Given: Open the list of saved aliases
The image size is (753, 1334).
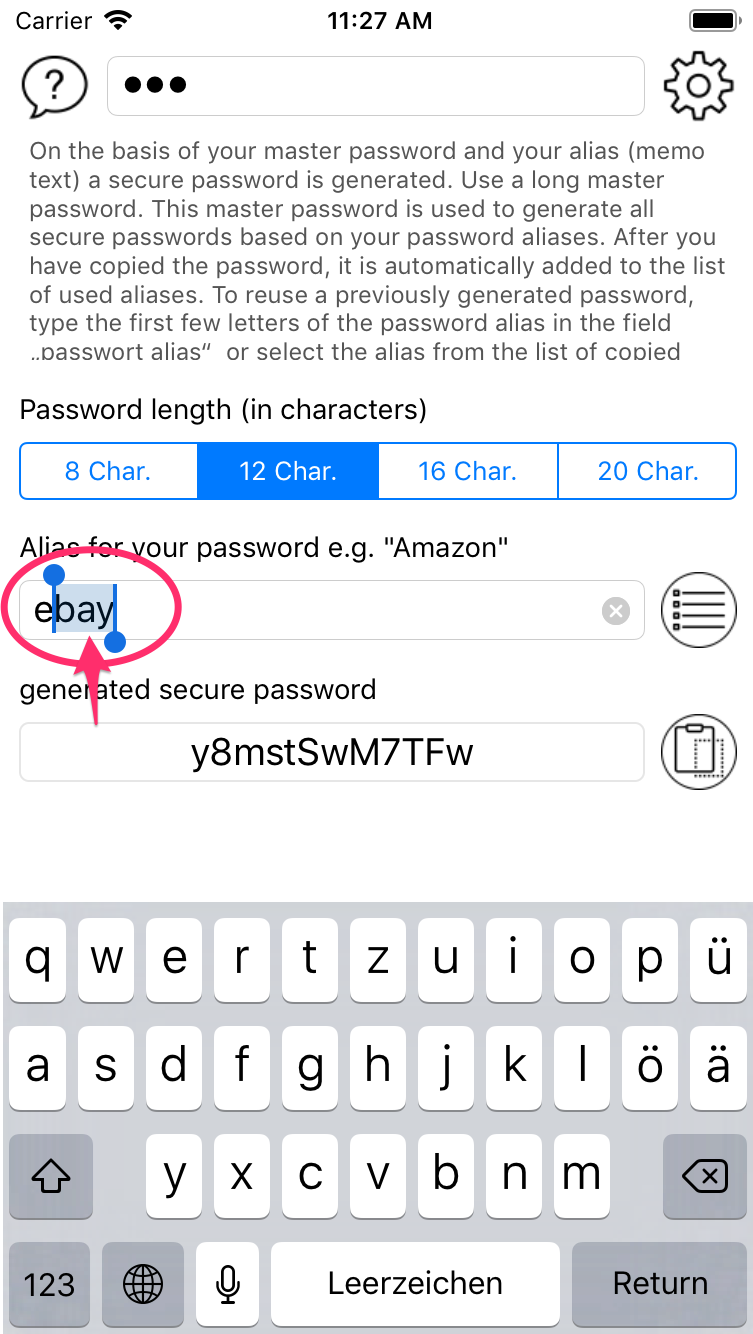Looking at the screenshot, I should coord(699,610).
